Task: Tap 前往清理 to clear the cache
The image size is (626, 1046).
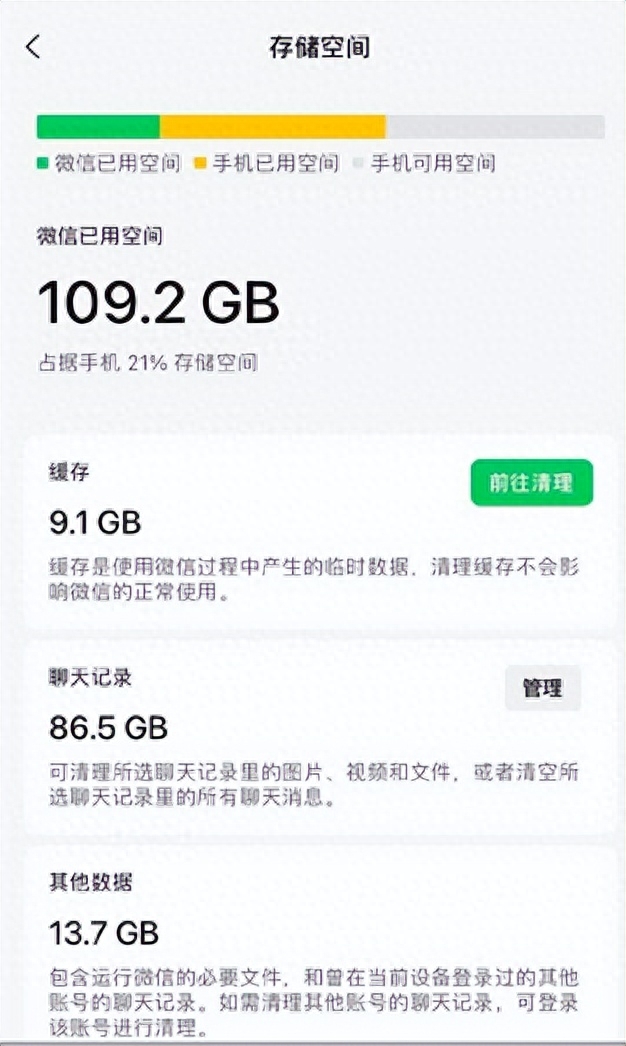Action: point(531,483)
